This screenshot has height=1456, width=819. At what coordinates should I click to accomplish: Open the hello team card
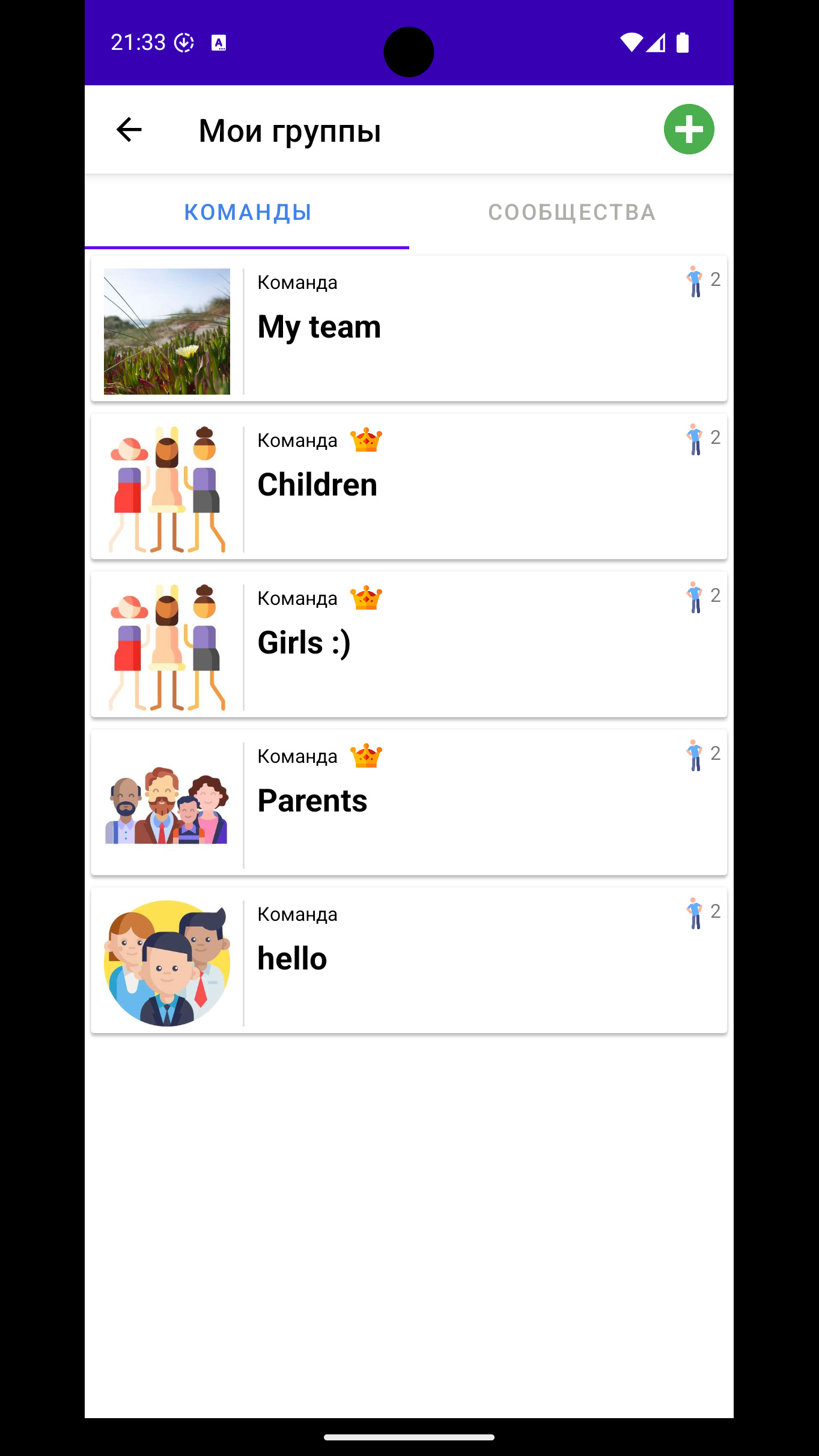(409, 961)
